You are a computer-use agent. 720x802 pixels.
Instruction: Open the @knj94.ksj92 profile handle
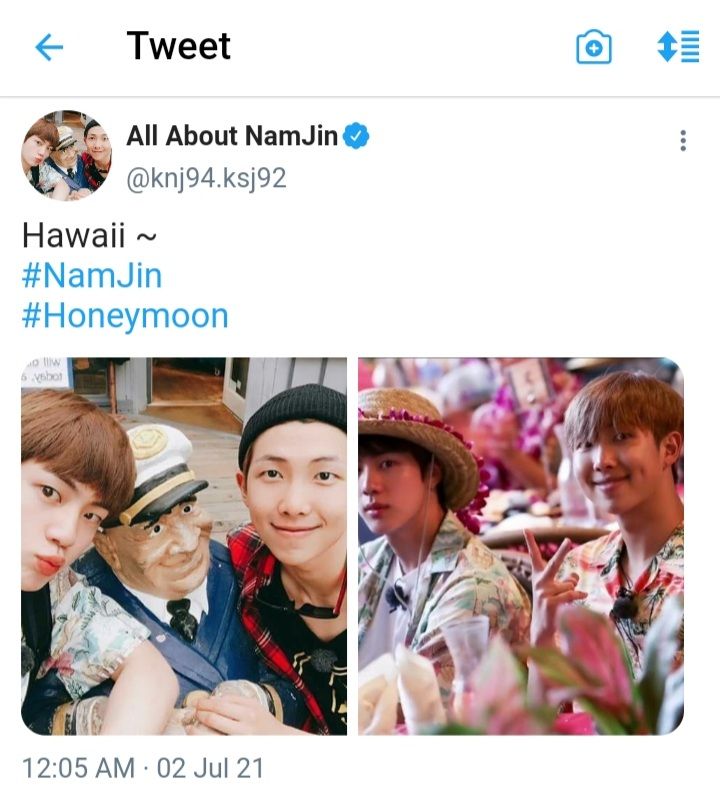click(206, 178)
